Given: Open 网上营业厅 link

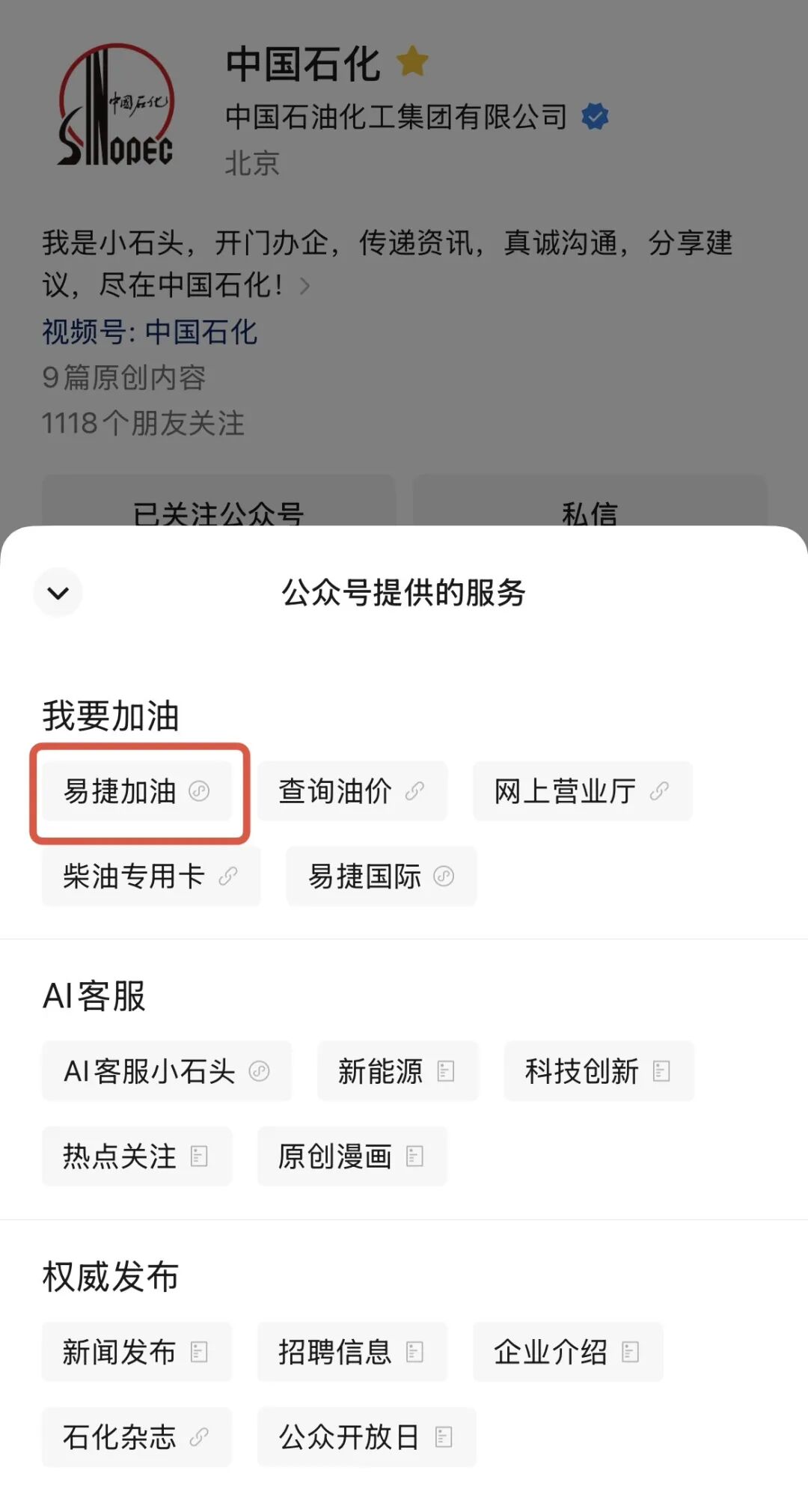Looking at the screenshot, I should [581, 791].
